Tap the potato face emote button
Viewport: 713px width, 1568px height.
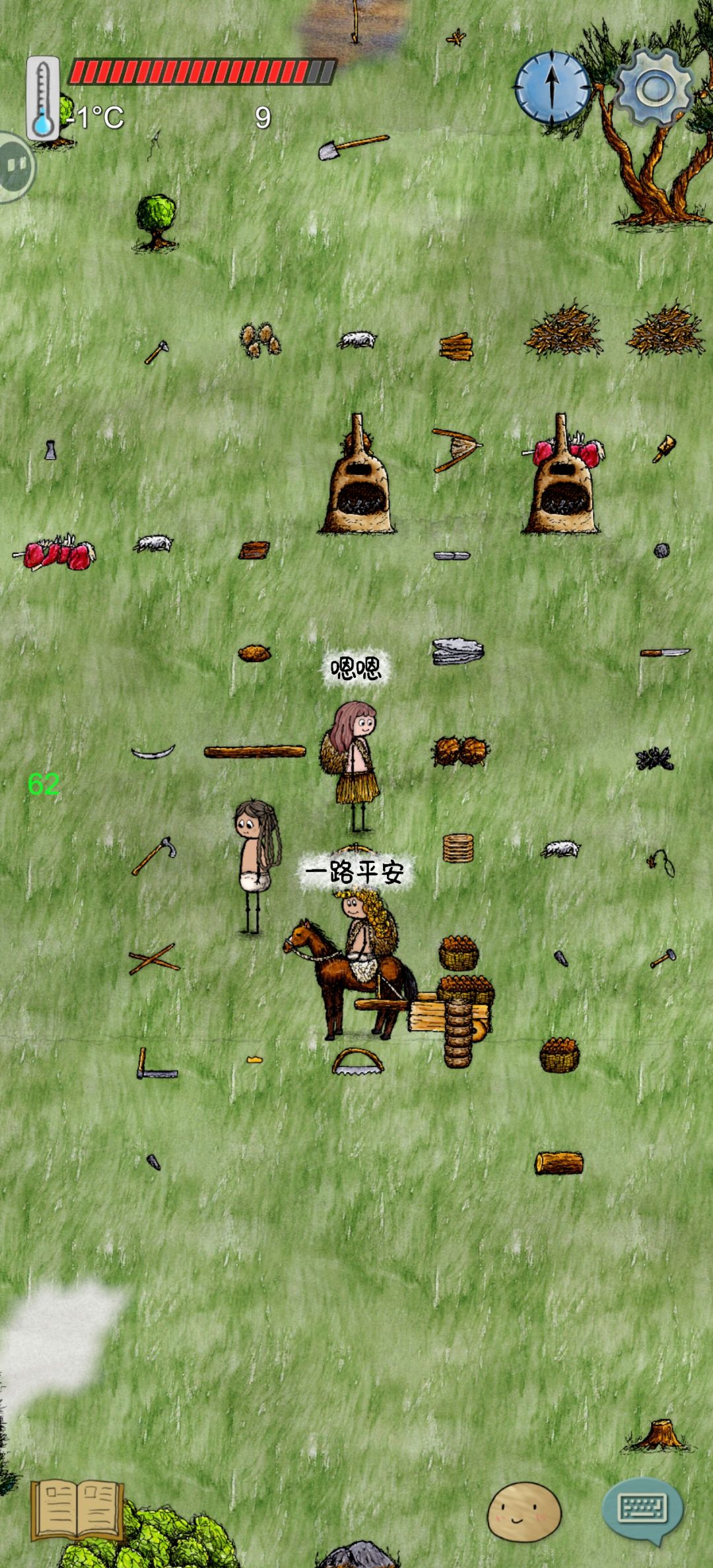524,1511
